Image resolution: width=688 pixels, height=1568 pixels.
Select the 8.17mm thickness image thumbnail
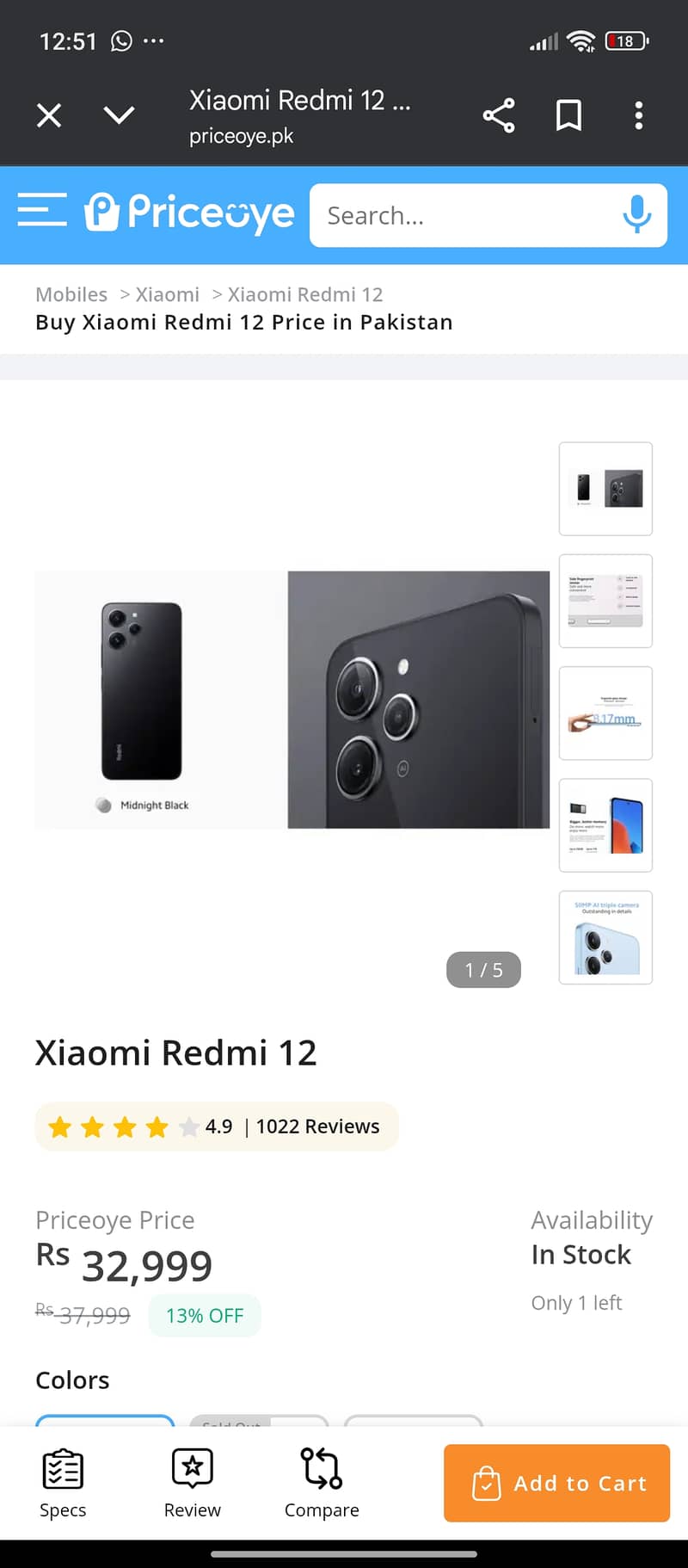(x=605, y=713)
